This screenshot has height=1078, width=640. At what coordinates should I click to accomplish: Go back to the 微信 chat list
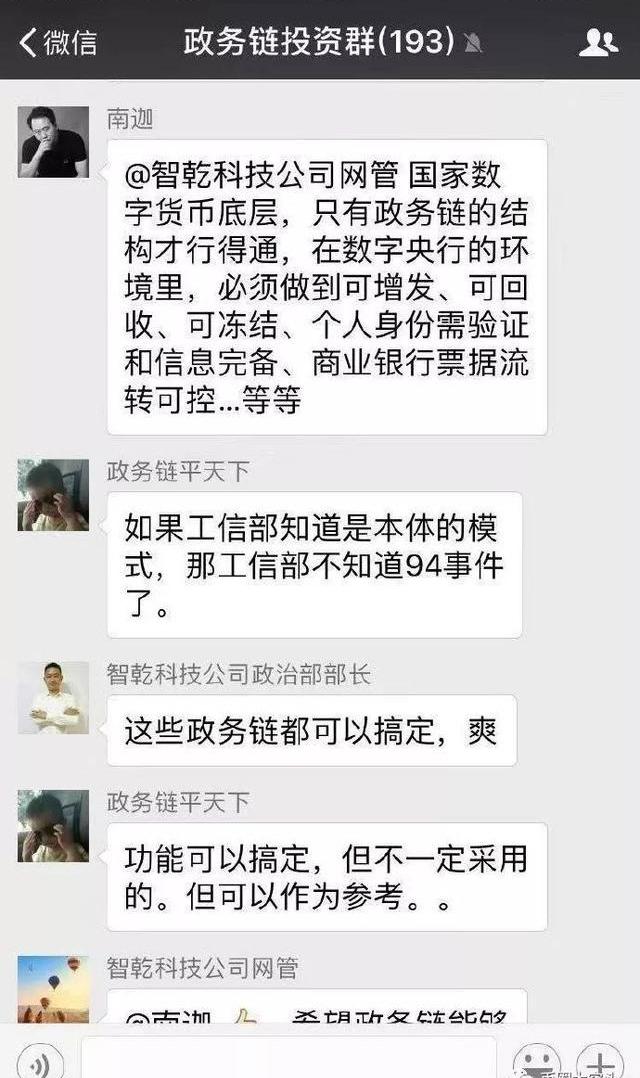tap(58, 41)
